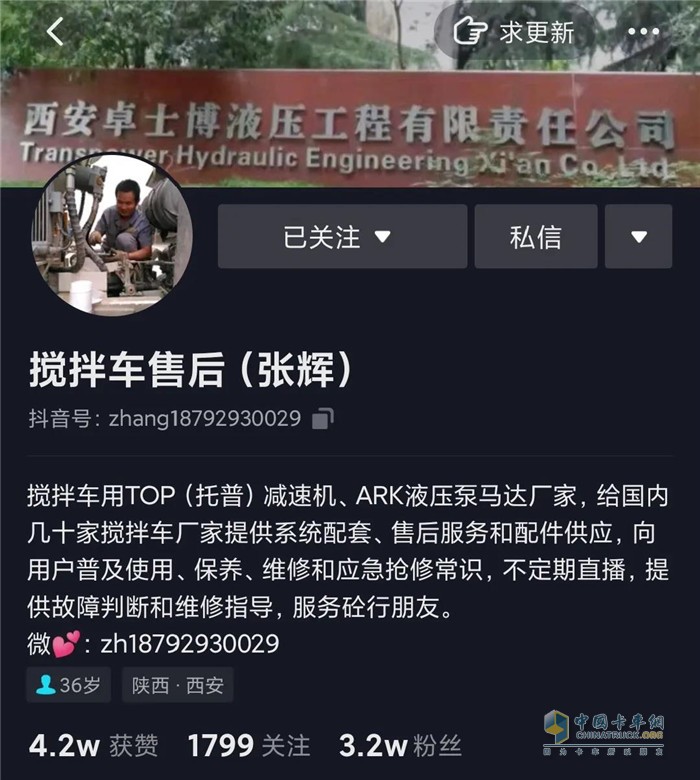The height and width of the screenshot is (780, 700).
Task: Copy the Douyin ID with the copy icon
Action: (323, 419)
